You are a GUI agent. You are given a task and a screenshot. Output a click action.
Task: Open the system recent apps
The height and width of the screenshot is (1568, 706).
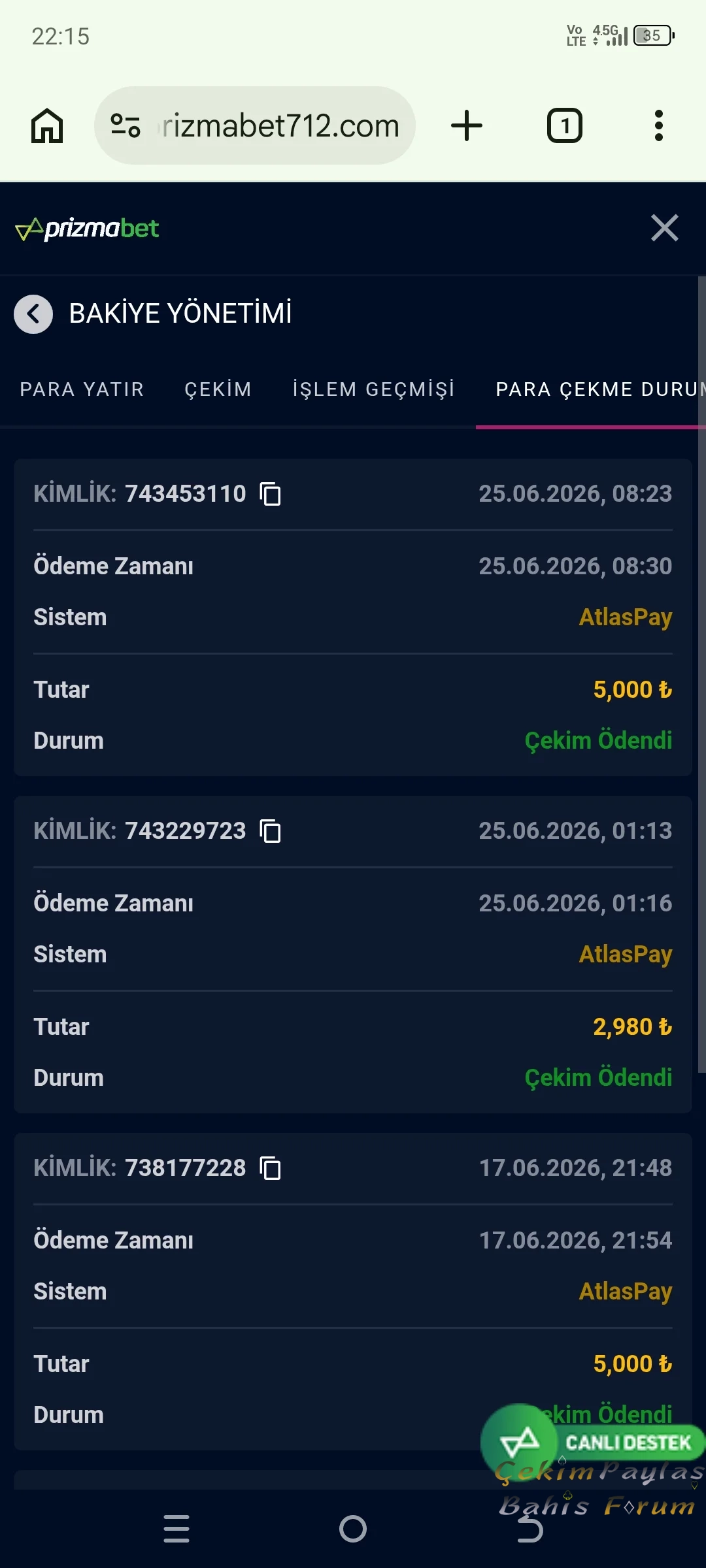tap(176, 1529)
